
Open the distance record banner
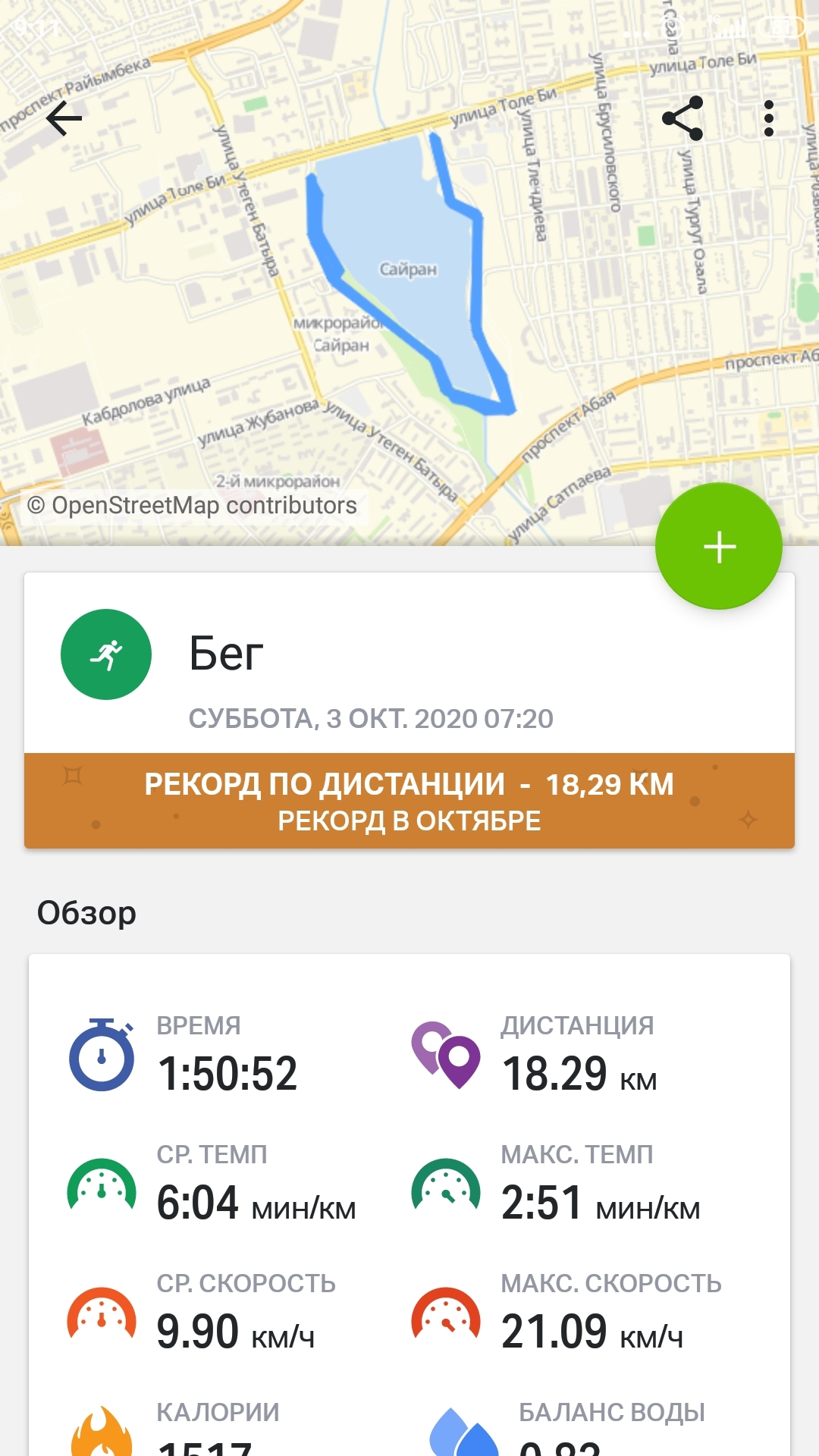(x=409, y=801)
